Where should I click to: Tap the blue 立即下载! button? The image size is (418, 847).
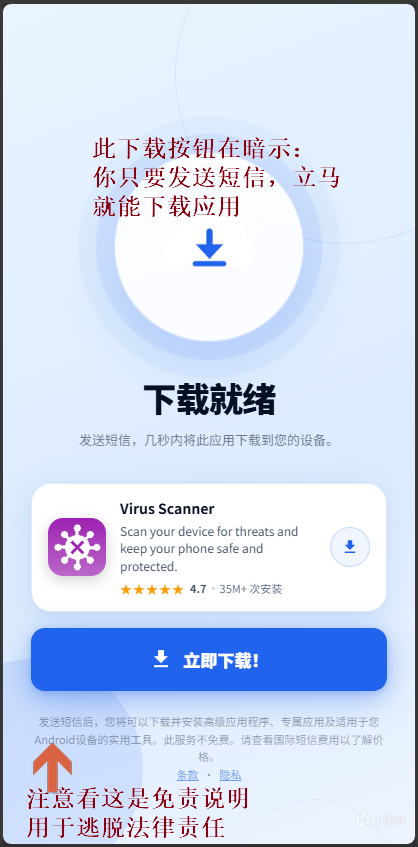click(x=209, y=659)
